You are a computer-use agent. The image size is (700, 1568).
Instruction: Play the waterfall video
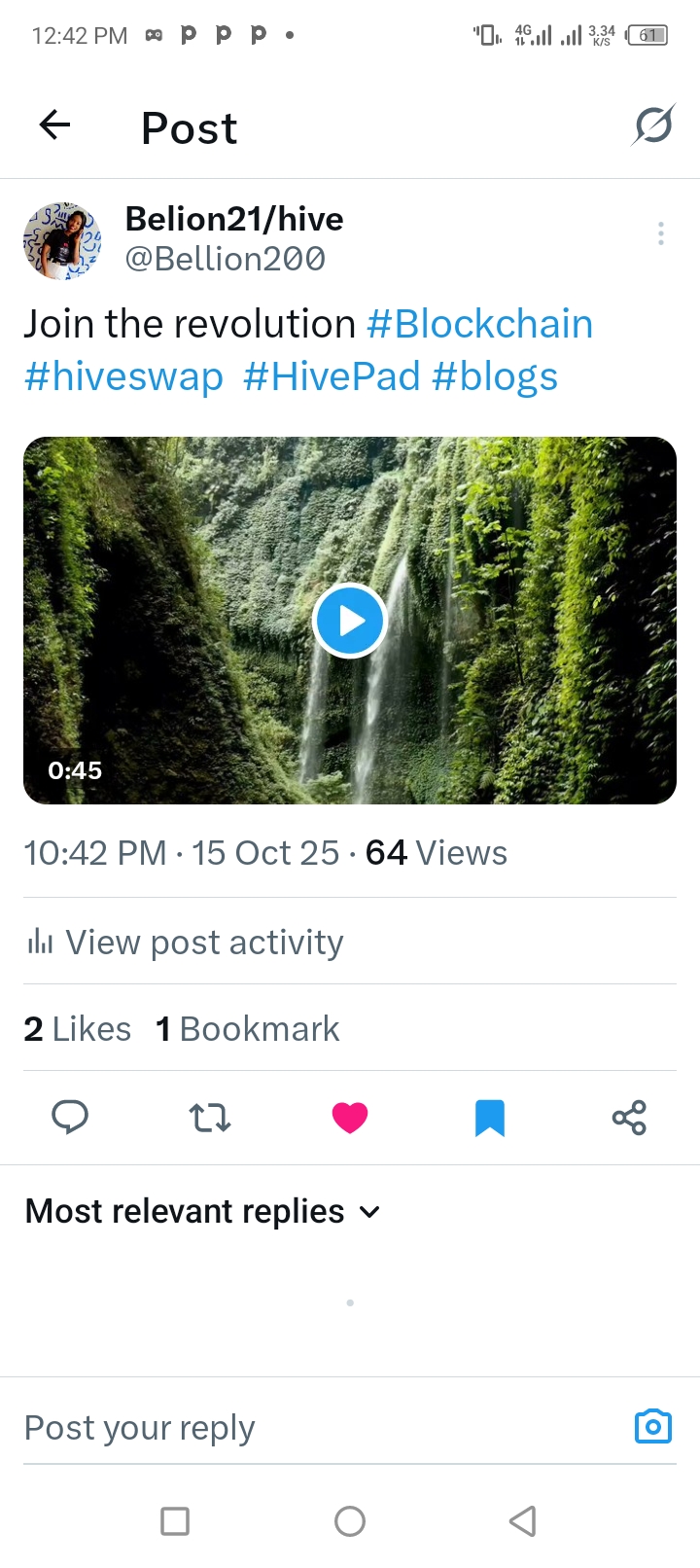coord(350,621)
